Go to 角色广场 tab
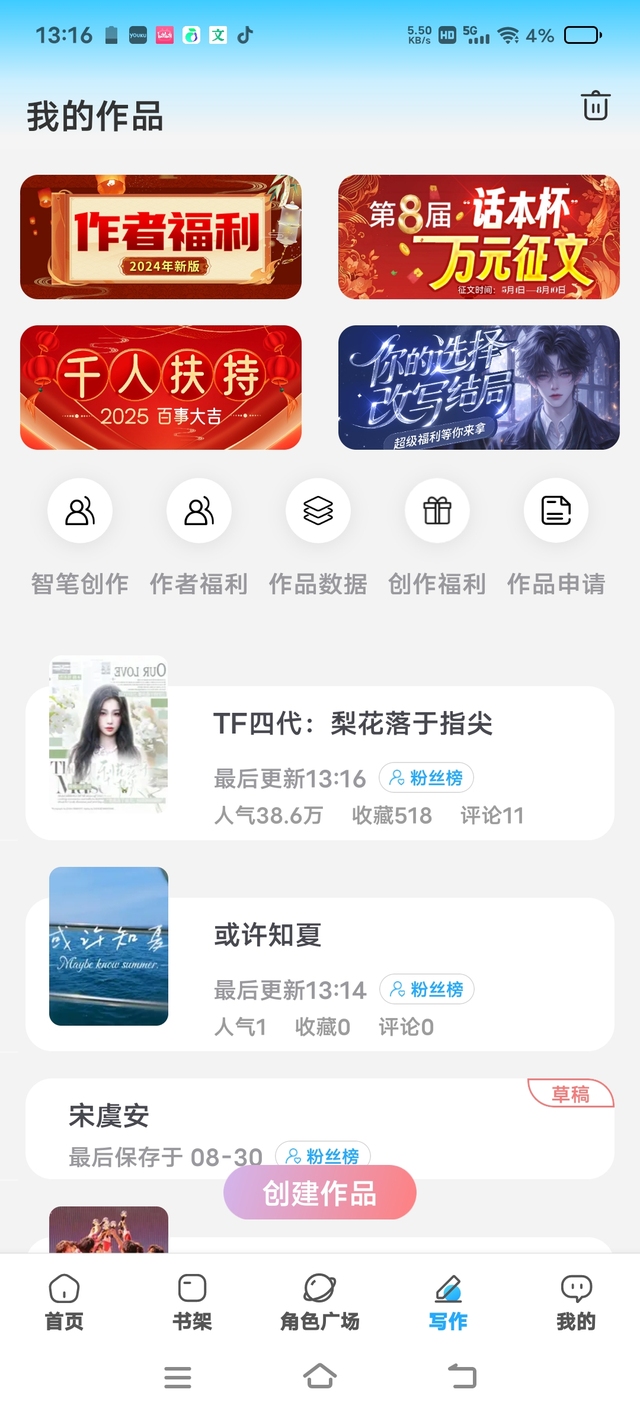Image resolution: width=640 pixels, height=1415 pixels. pos(320,1302)
